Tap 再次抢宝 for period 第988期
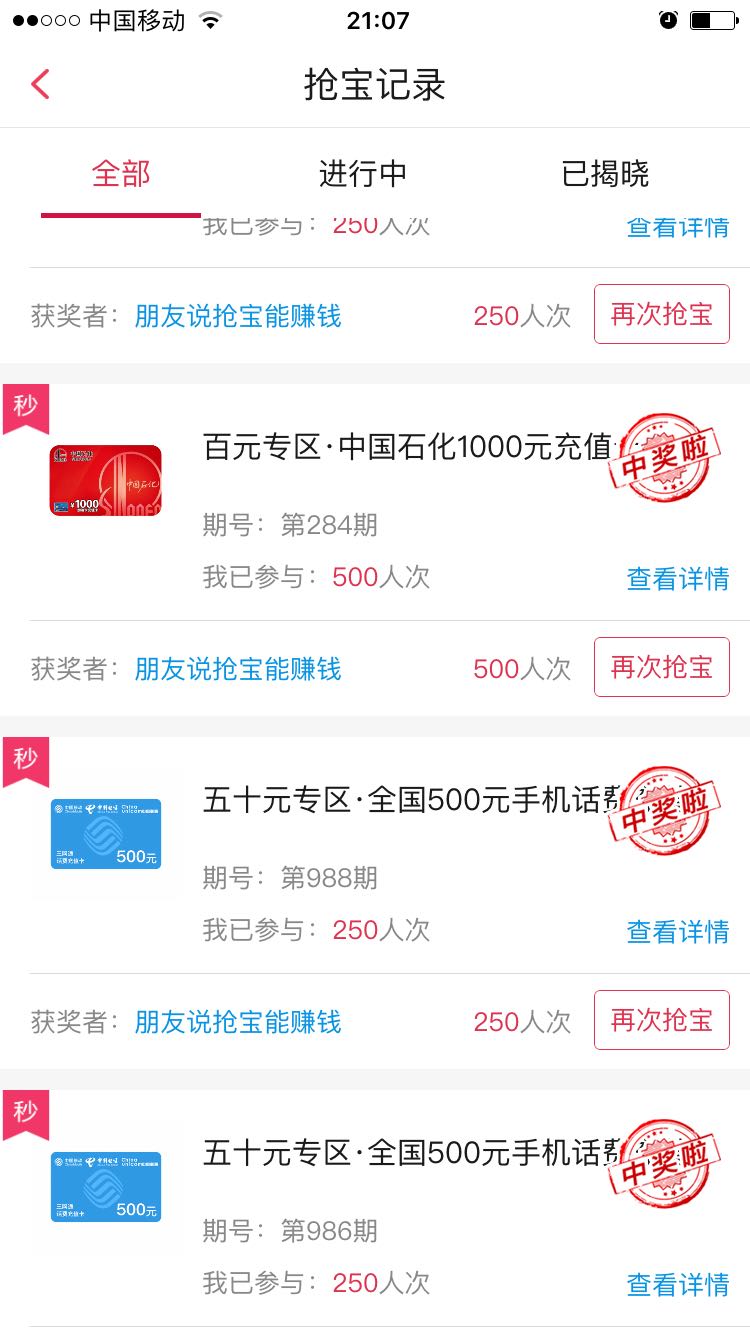The image size is (750, 1334). click(662, 1020)
